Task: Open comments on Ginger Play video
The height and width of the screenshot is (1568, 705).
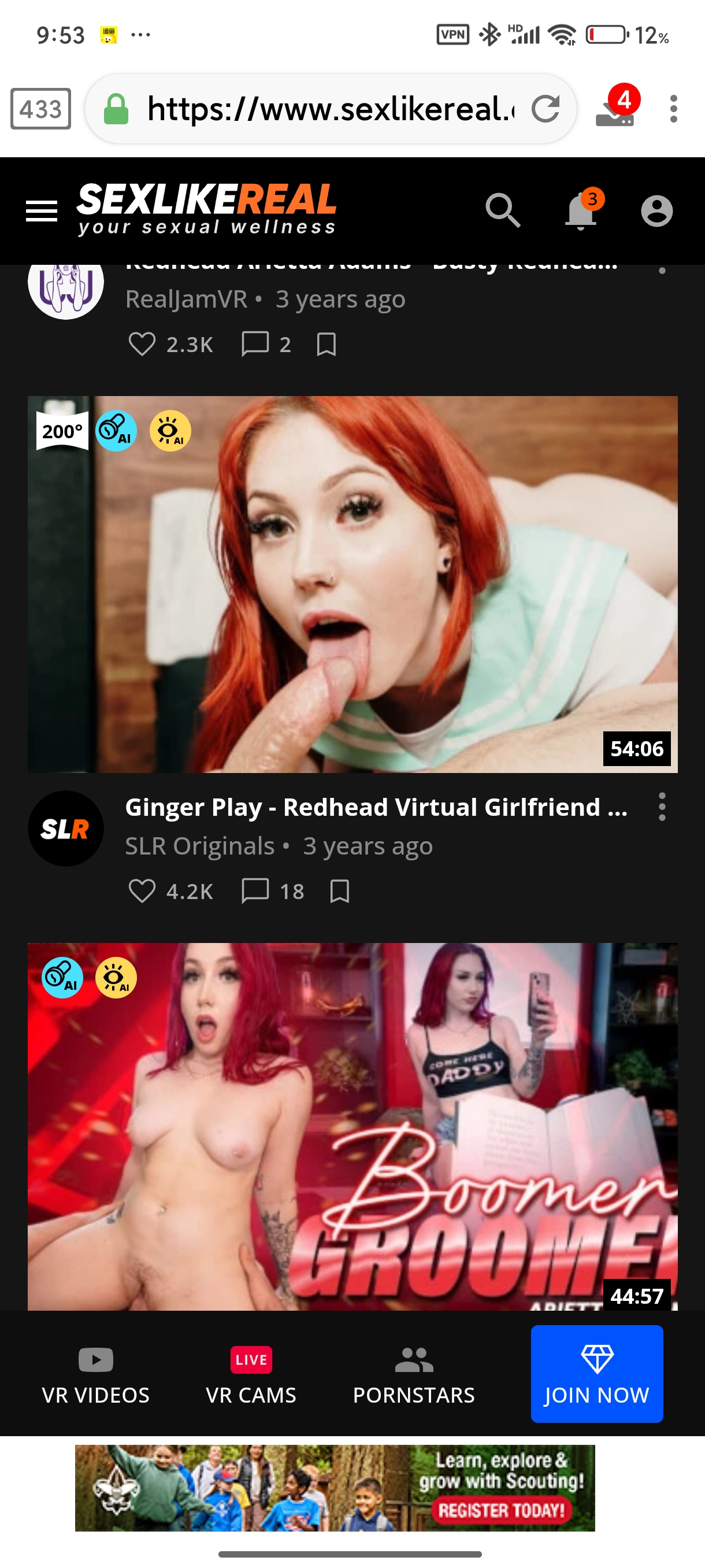Action: [x=255, y=891]
